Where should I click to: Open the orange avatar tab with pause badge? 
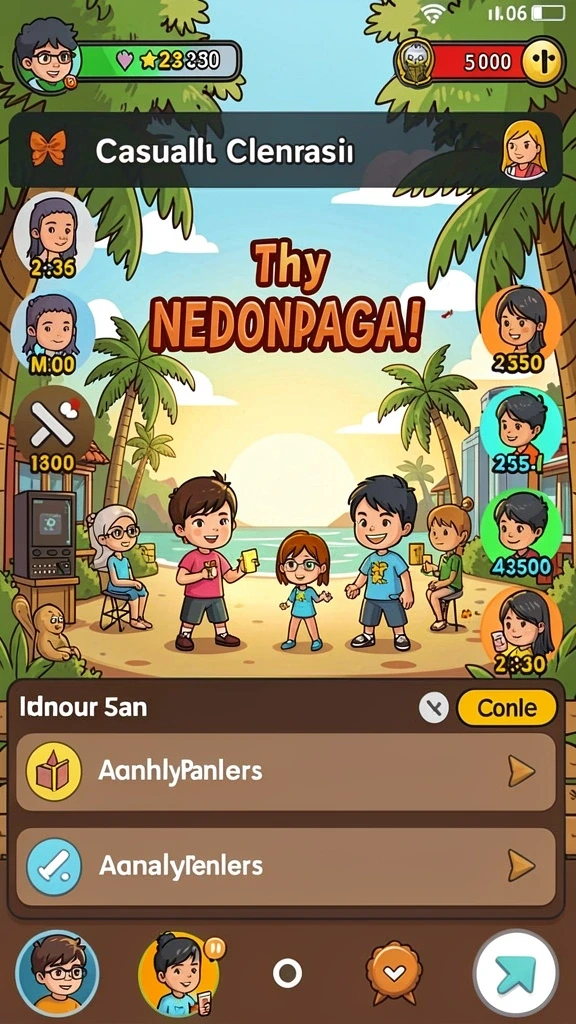[x=179, y=973]
